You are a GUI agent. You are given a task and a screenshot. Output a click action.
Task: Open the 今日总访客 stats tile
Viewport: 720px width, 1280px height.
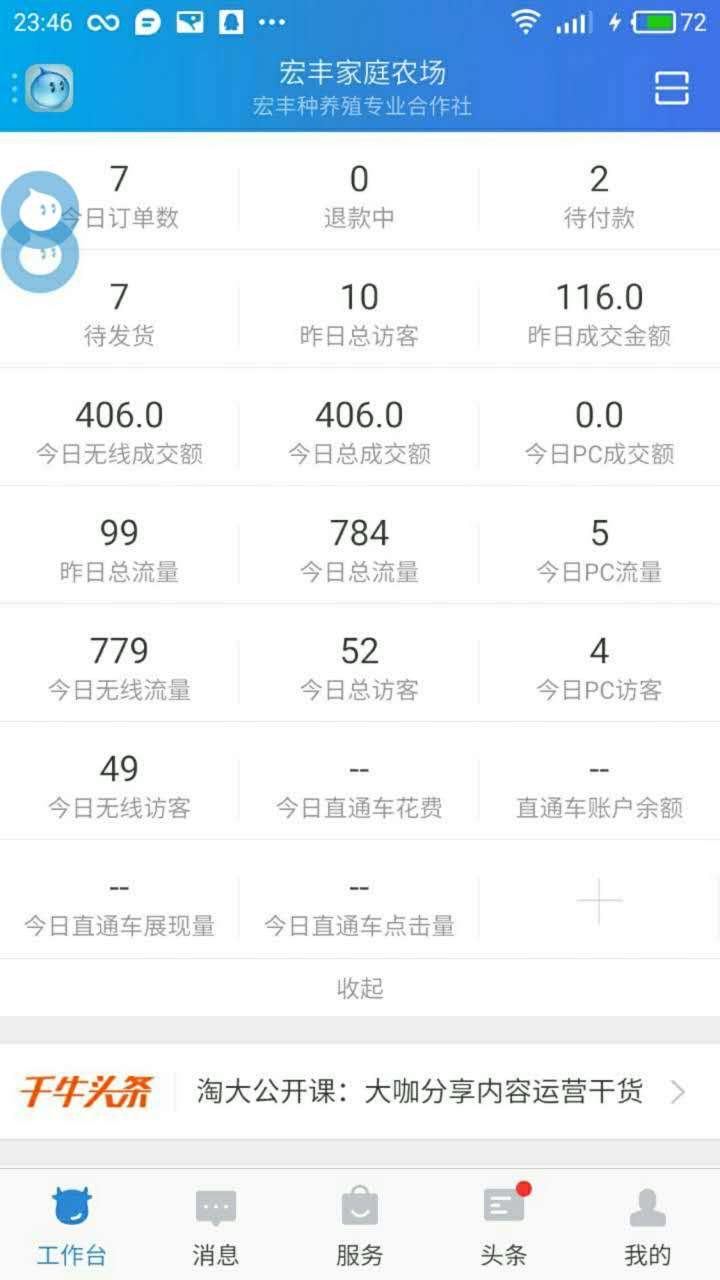[359, 667]
